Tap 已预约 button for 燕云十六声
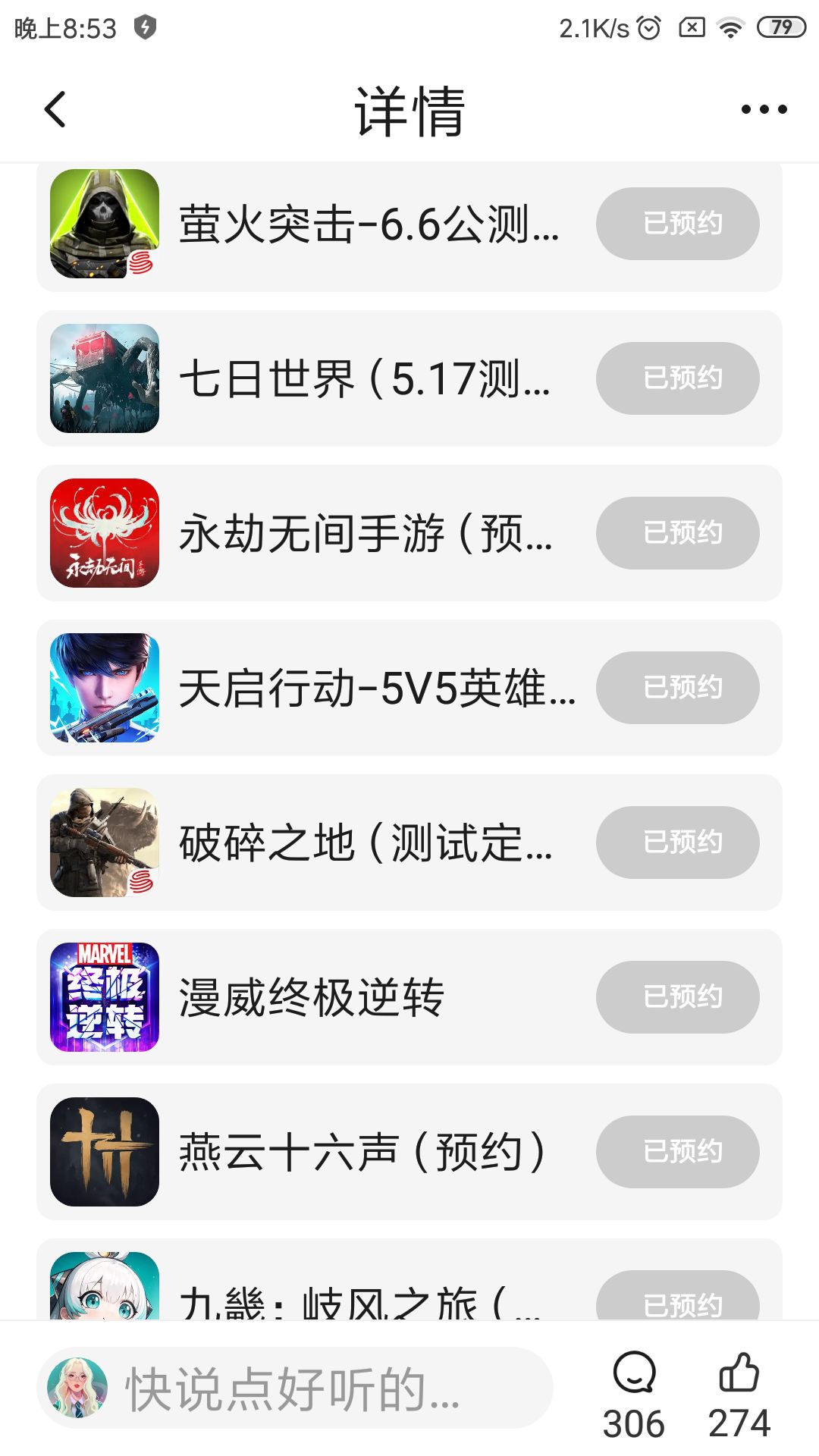Viewport: 819px width, 1456px height. coord(677,1152)
